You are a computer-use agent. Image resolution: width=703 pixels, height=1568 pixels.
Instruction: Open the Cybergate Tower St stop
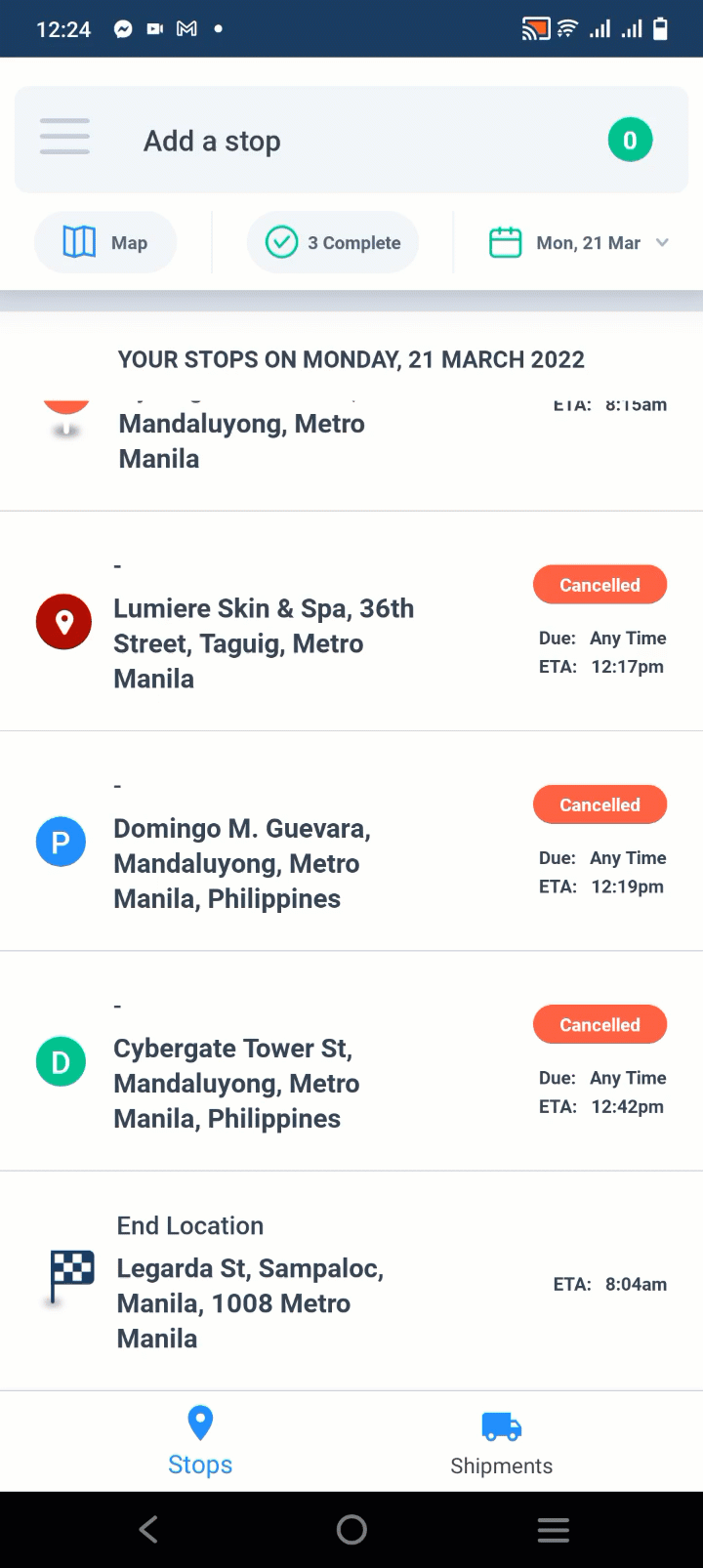351,1061
